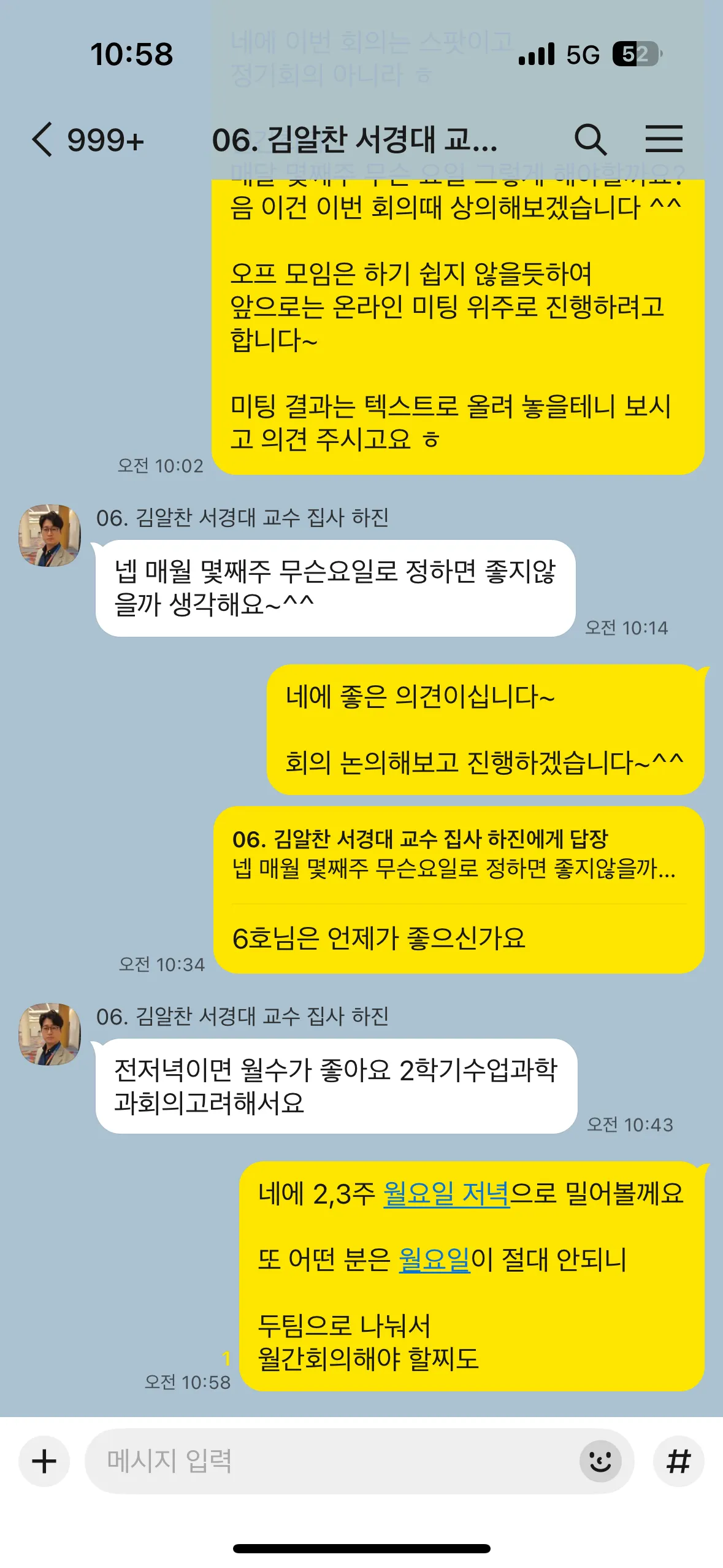Open the sender's profile photo at 10:14

[50, 536]
